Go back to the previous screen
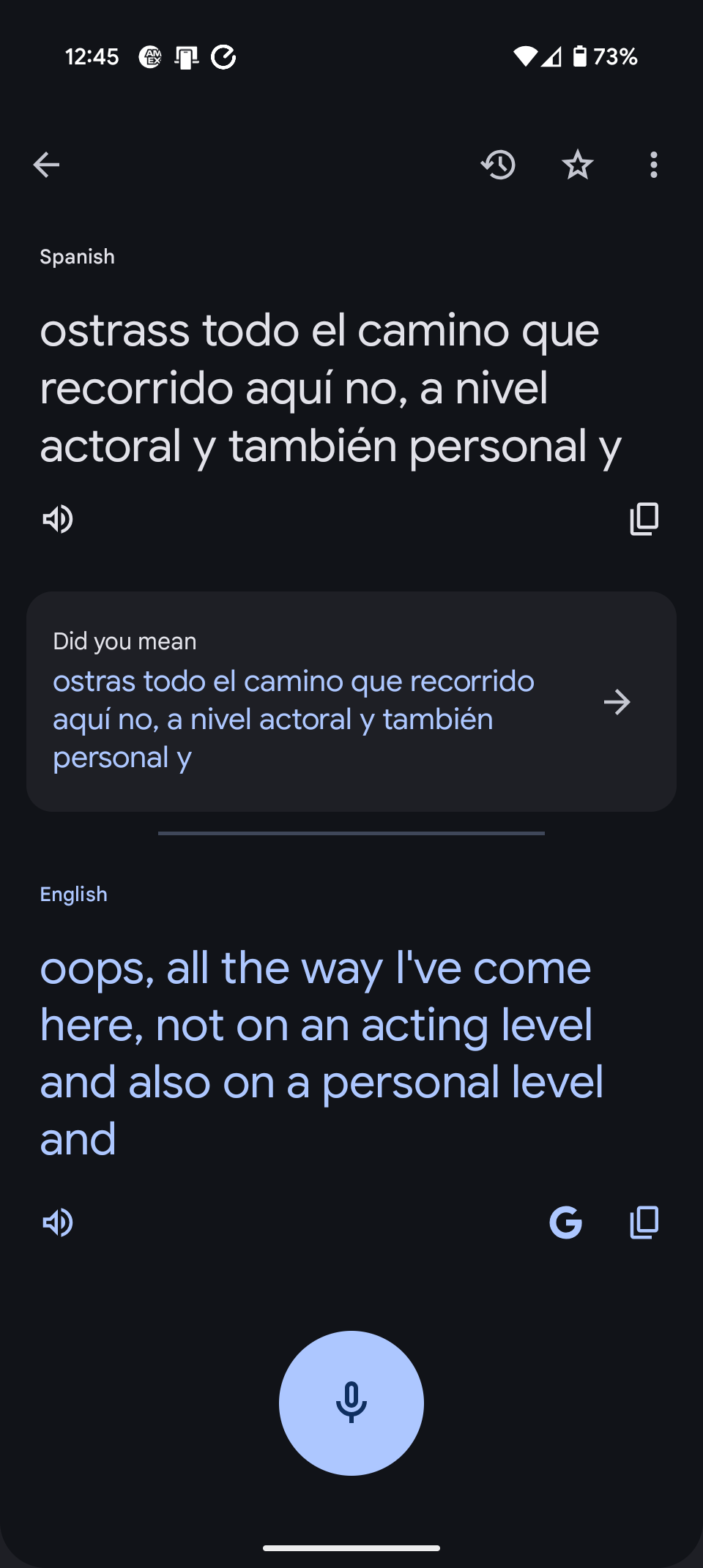 [46, 165]
